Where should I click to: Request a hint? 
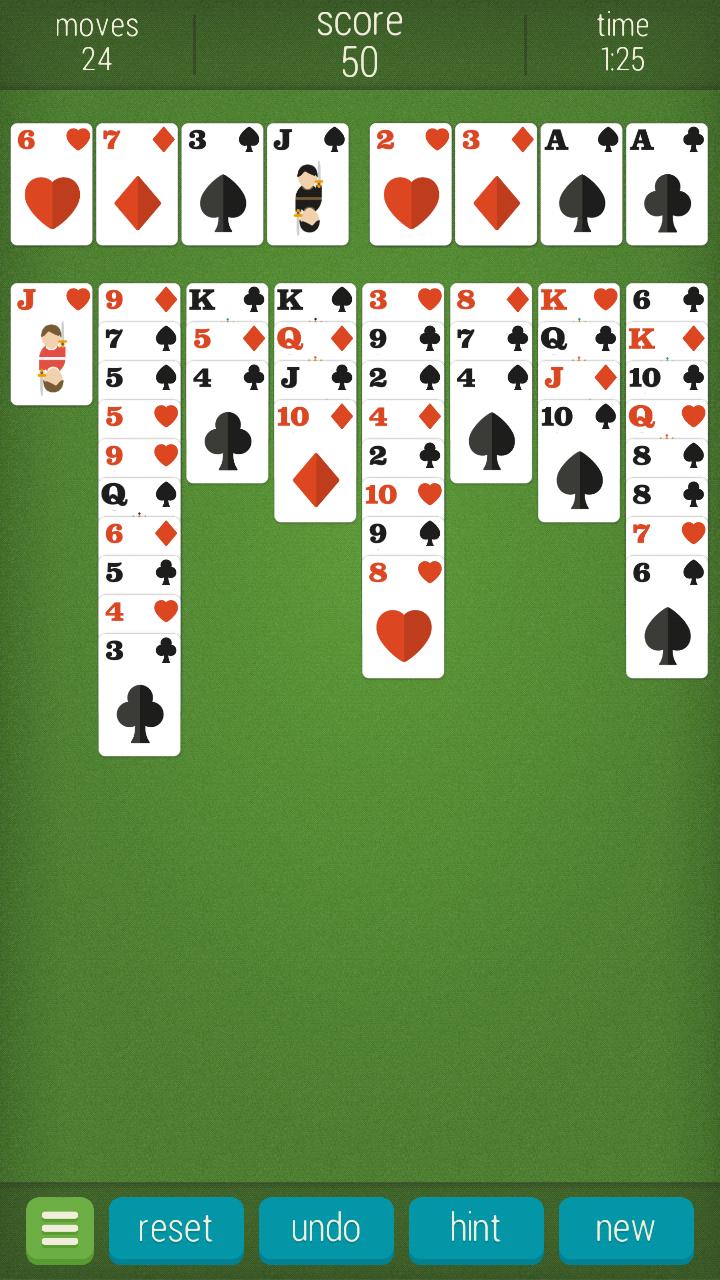476,1229
